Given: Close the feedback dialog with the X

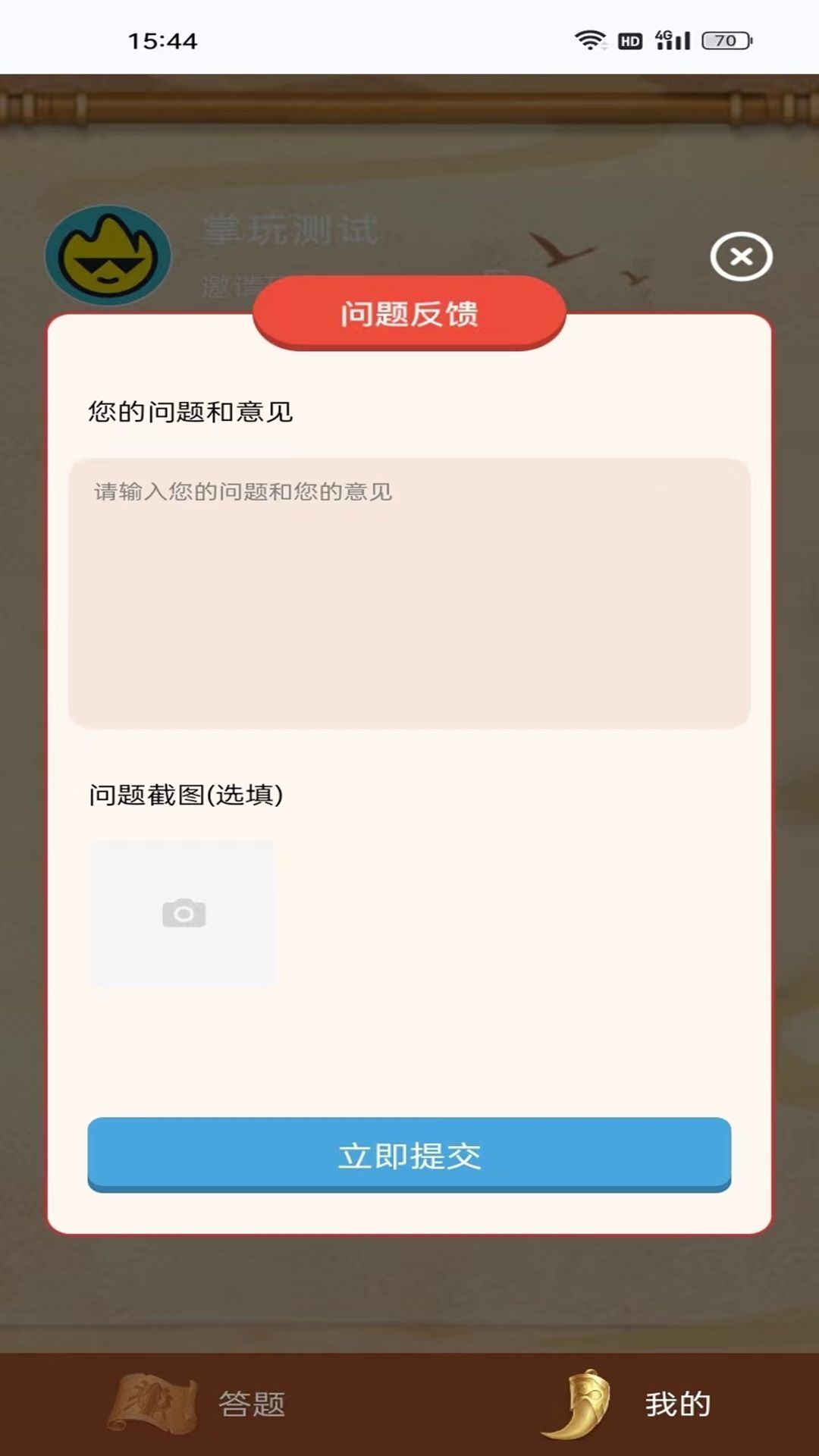Looking at the screenshot, I should [741, 256].
